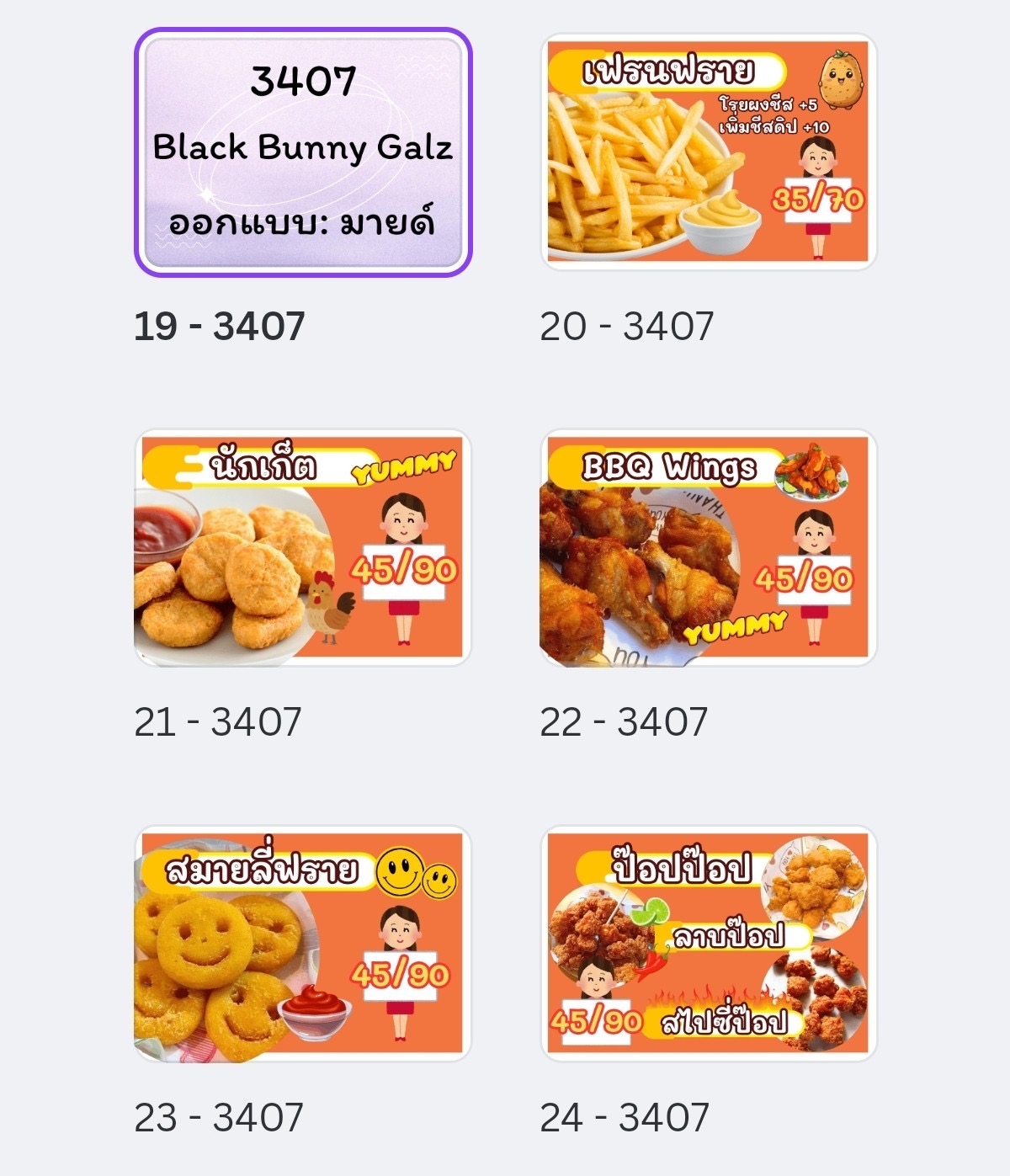Screen dimensions: 1010x1176
Task: Select page 20 french fries design
Action: [x=708, y=152]
